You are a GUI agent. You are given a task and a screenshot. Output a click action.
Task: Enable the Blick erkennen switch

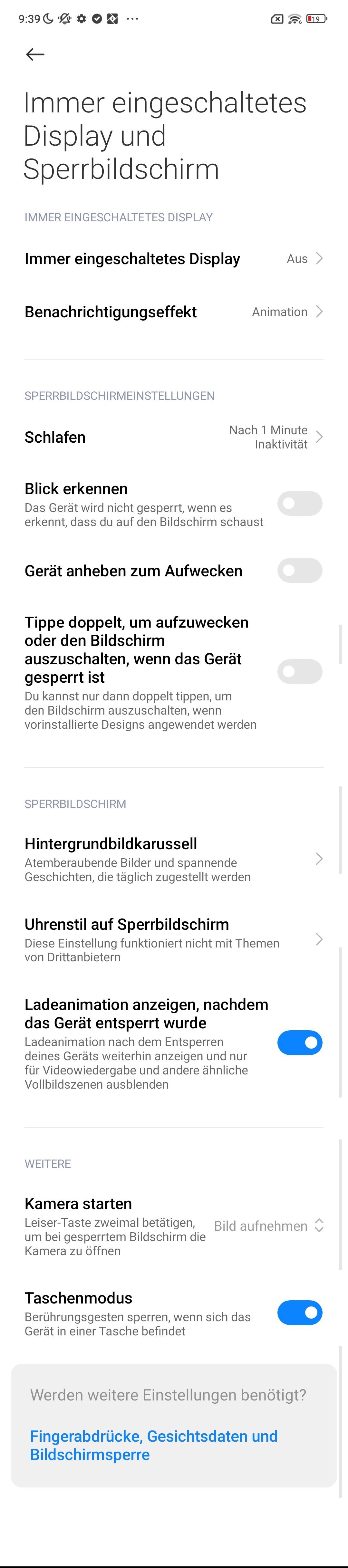pos(299,504)
